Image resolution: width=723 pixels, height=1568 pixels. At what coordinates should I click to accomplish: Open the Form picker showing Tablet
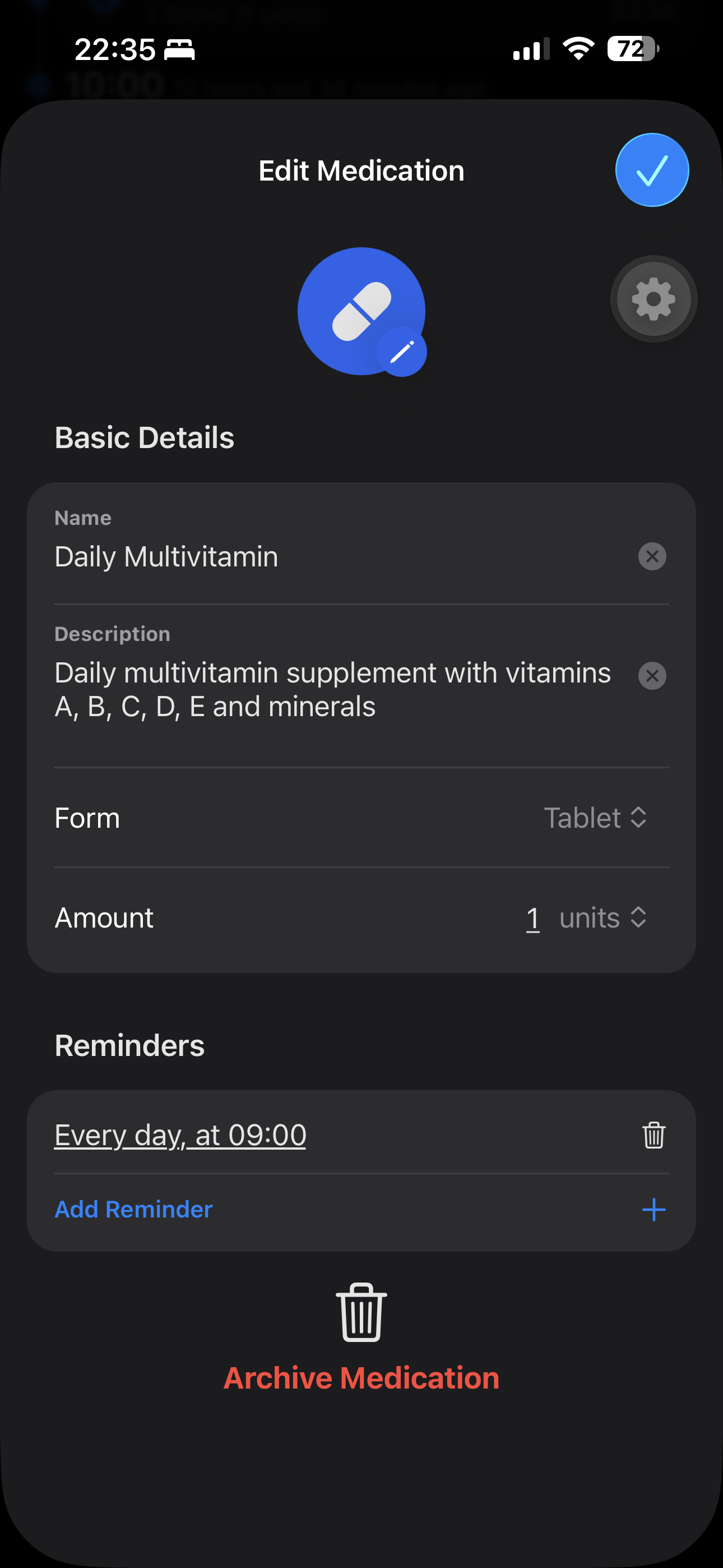coord(595,818)
